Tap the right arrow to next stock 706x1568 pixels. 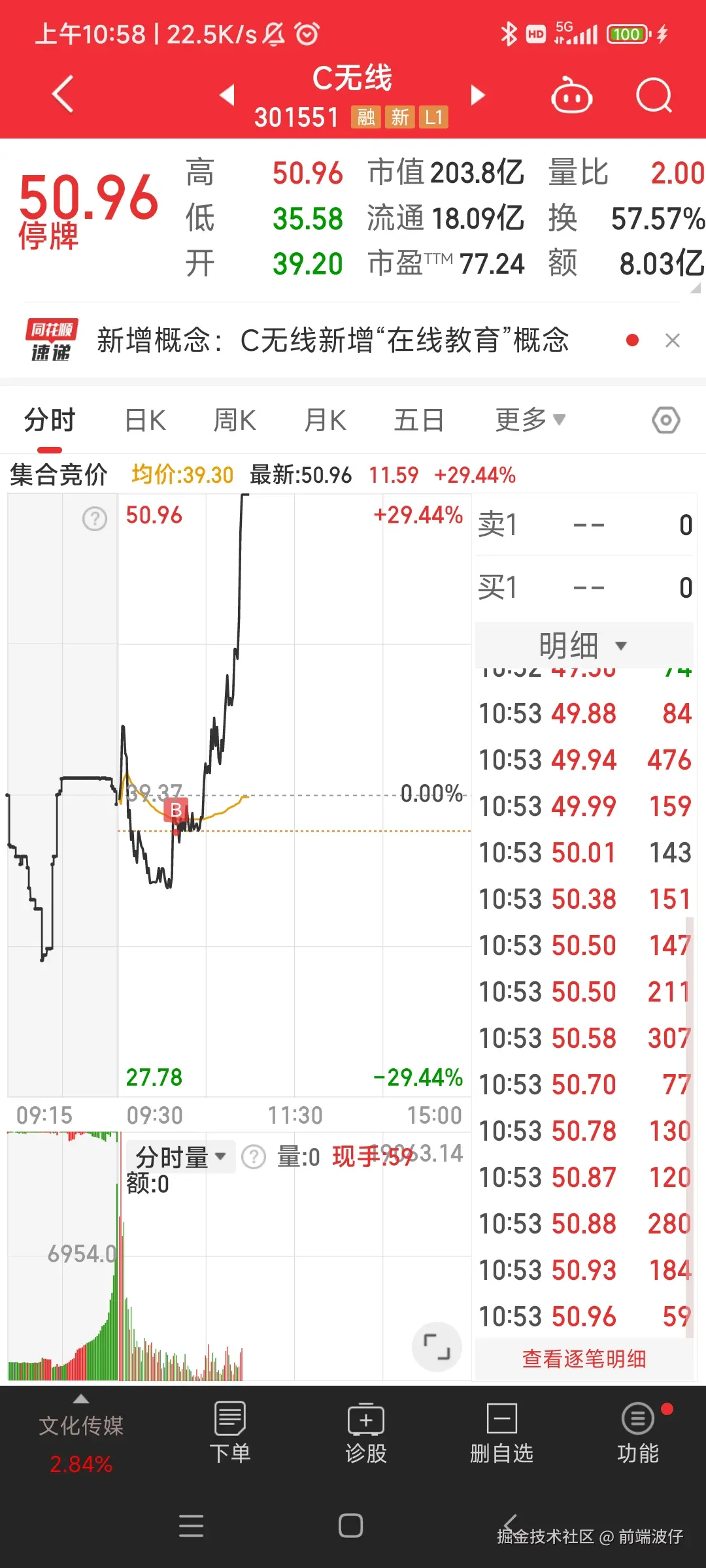point(479,95)
